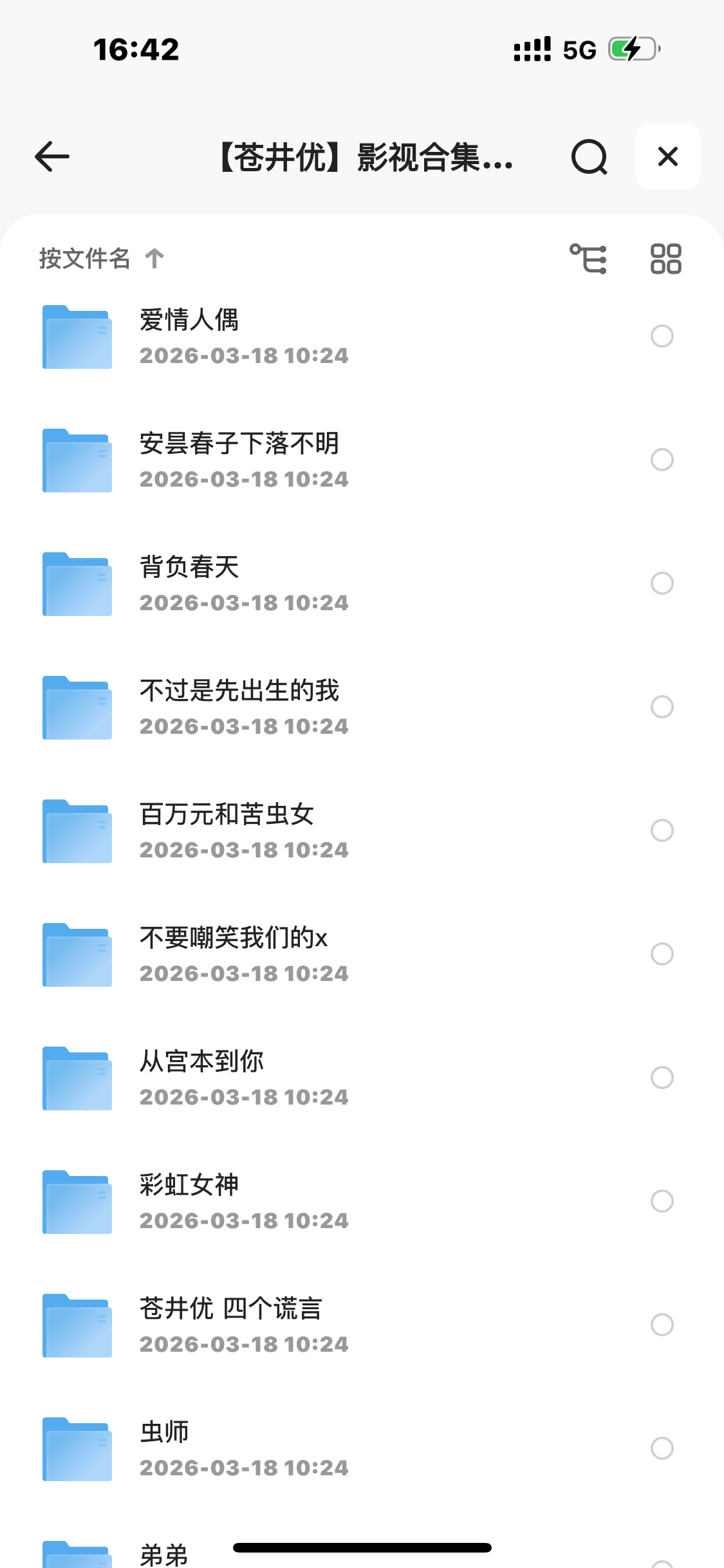The width and height of the screenshot is (724, 1568).
Task: Go back using the arrow icon
Action: tap(52, 156)
